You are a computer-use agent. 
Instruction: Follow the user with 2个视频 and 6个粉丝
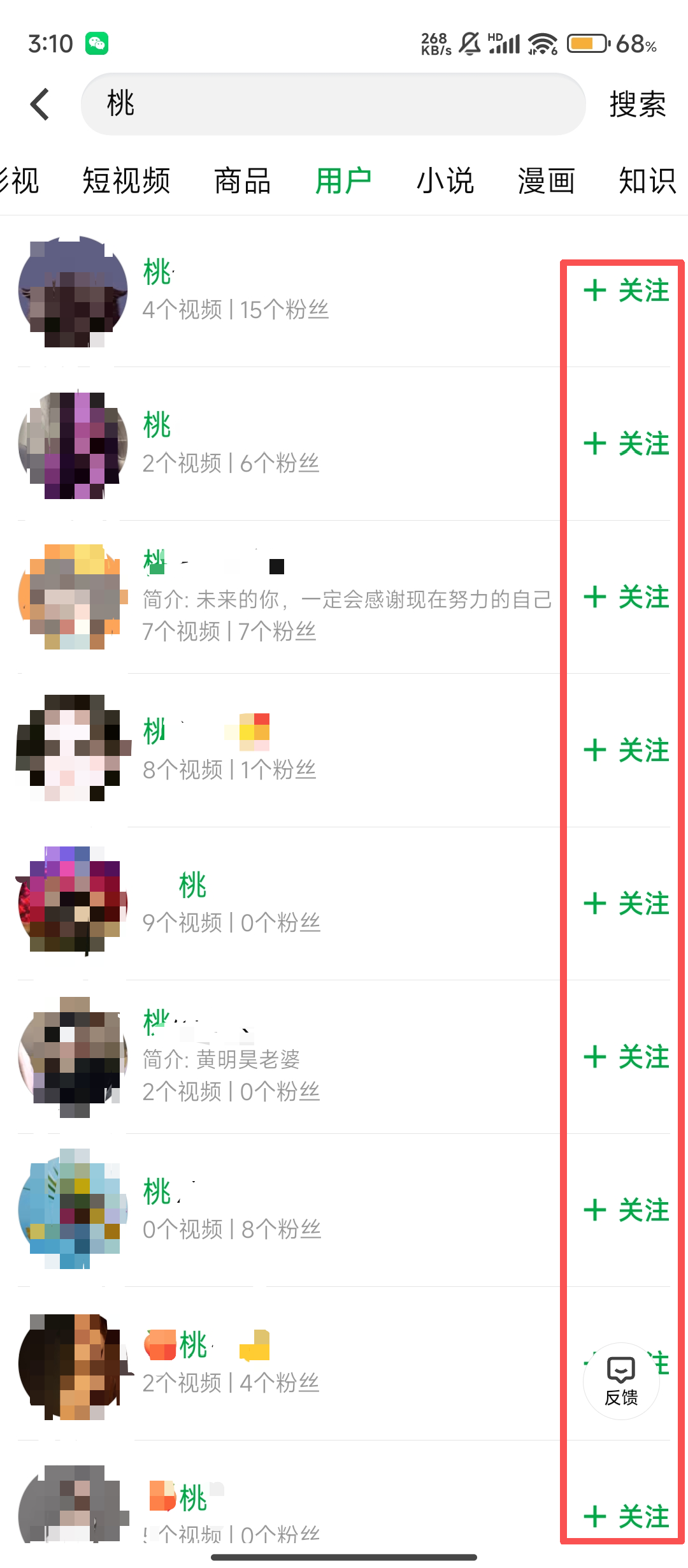click(626, 444)
